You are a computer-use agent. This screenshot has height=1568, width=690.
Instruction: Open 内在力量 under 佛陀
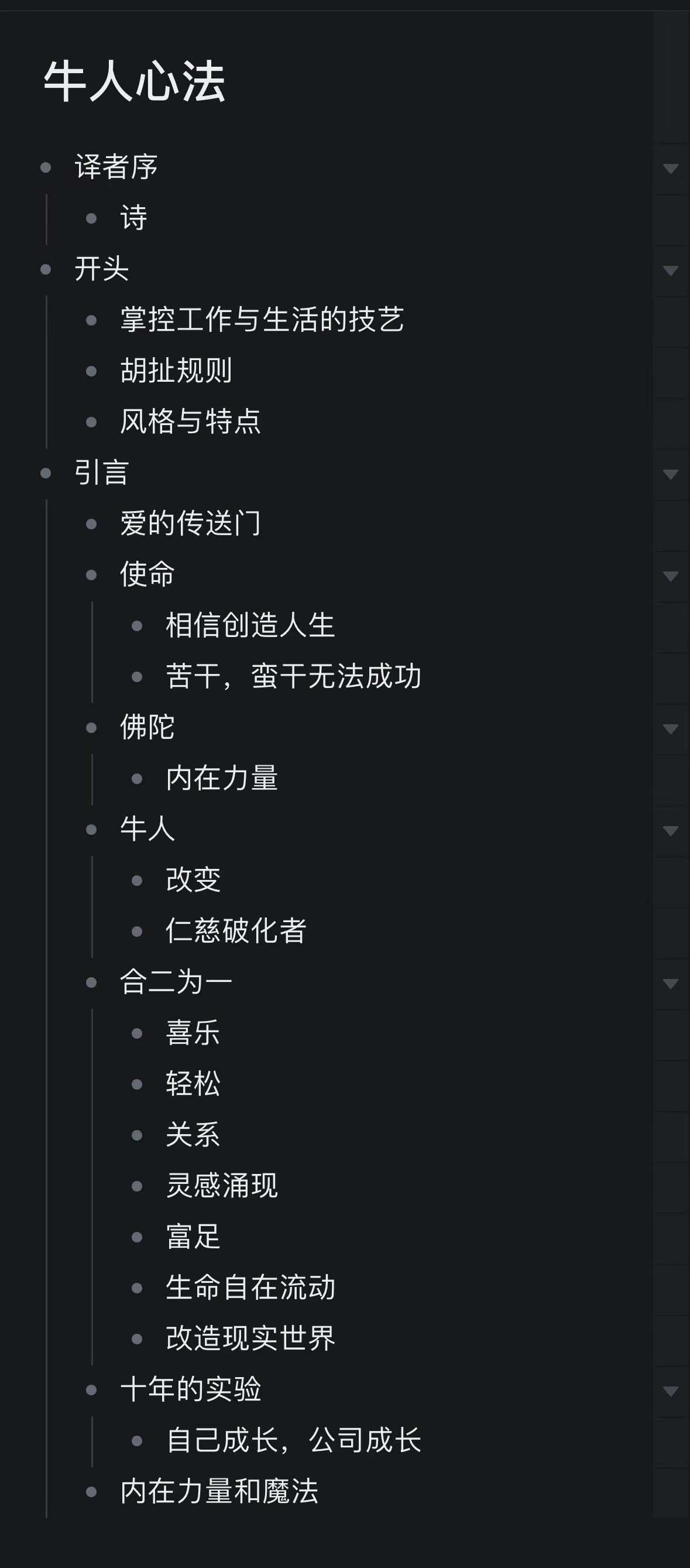[x=221, y=778]
